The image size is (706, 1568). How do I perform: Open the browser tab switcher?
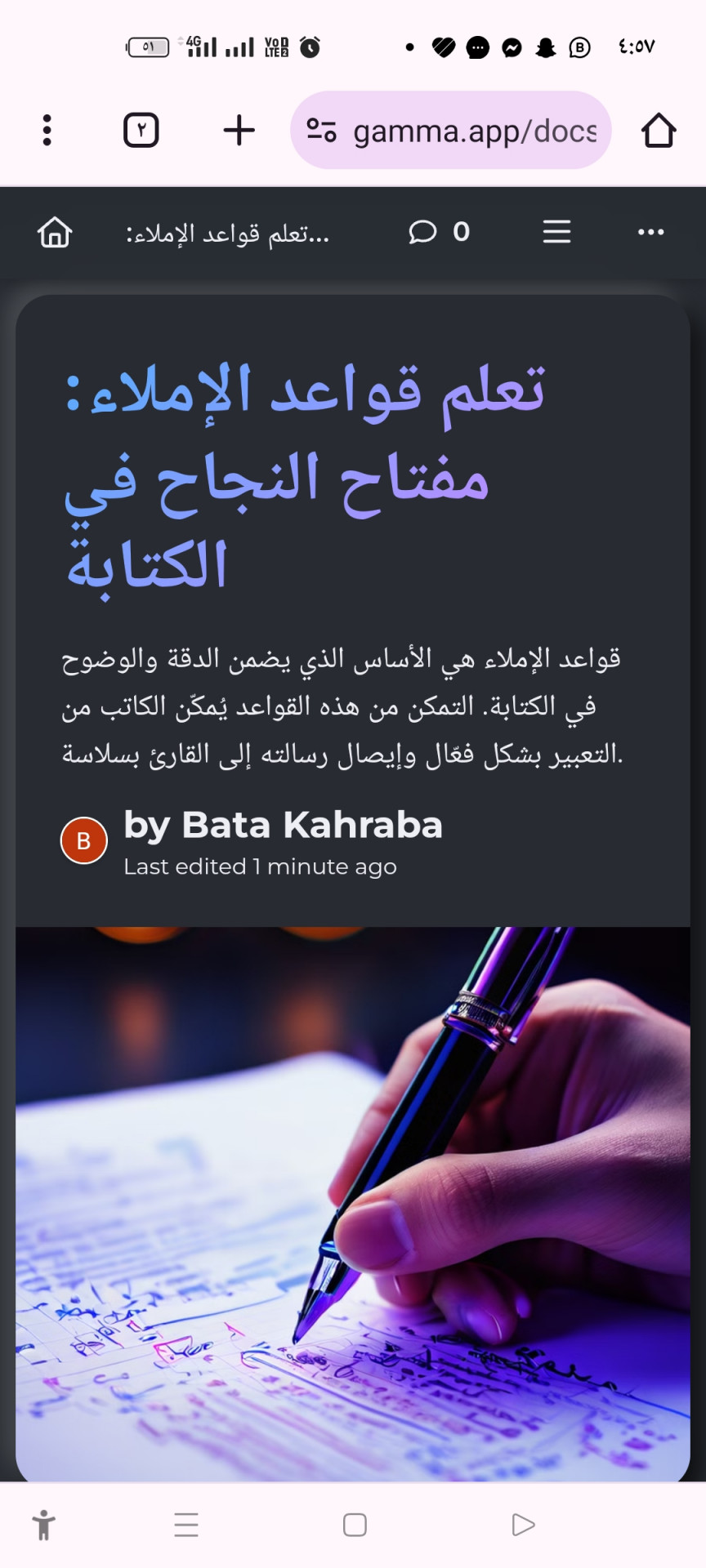141,131
